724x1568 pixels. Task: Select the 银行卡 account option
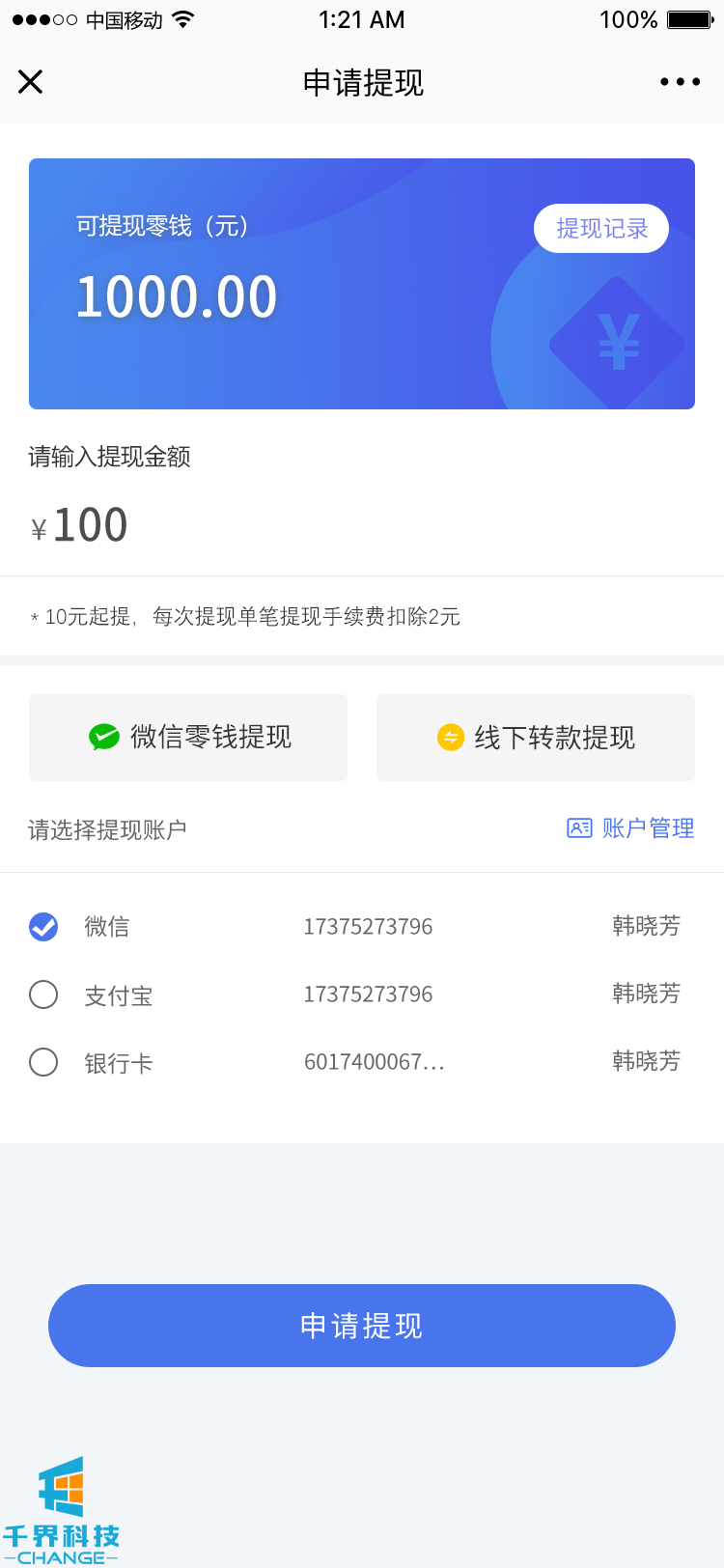pos(43,1062)
